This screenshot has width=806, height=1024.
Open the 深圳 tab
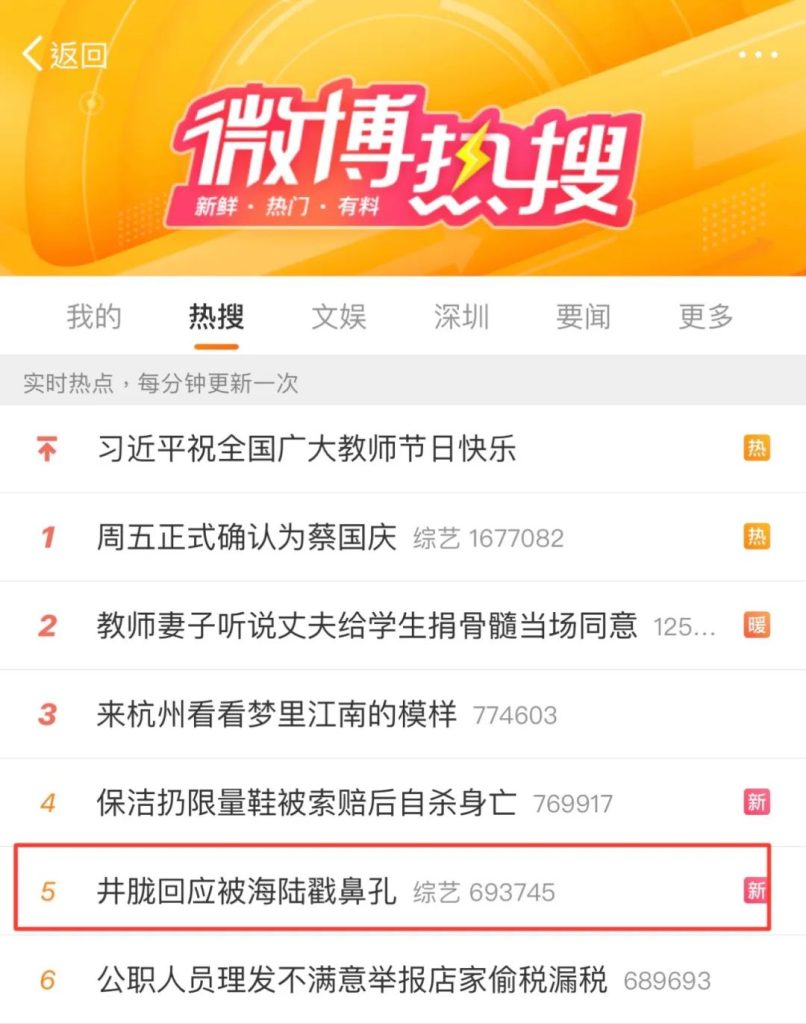[461, 317]
